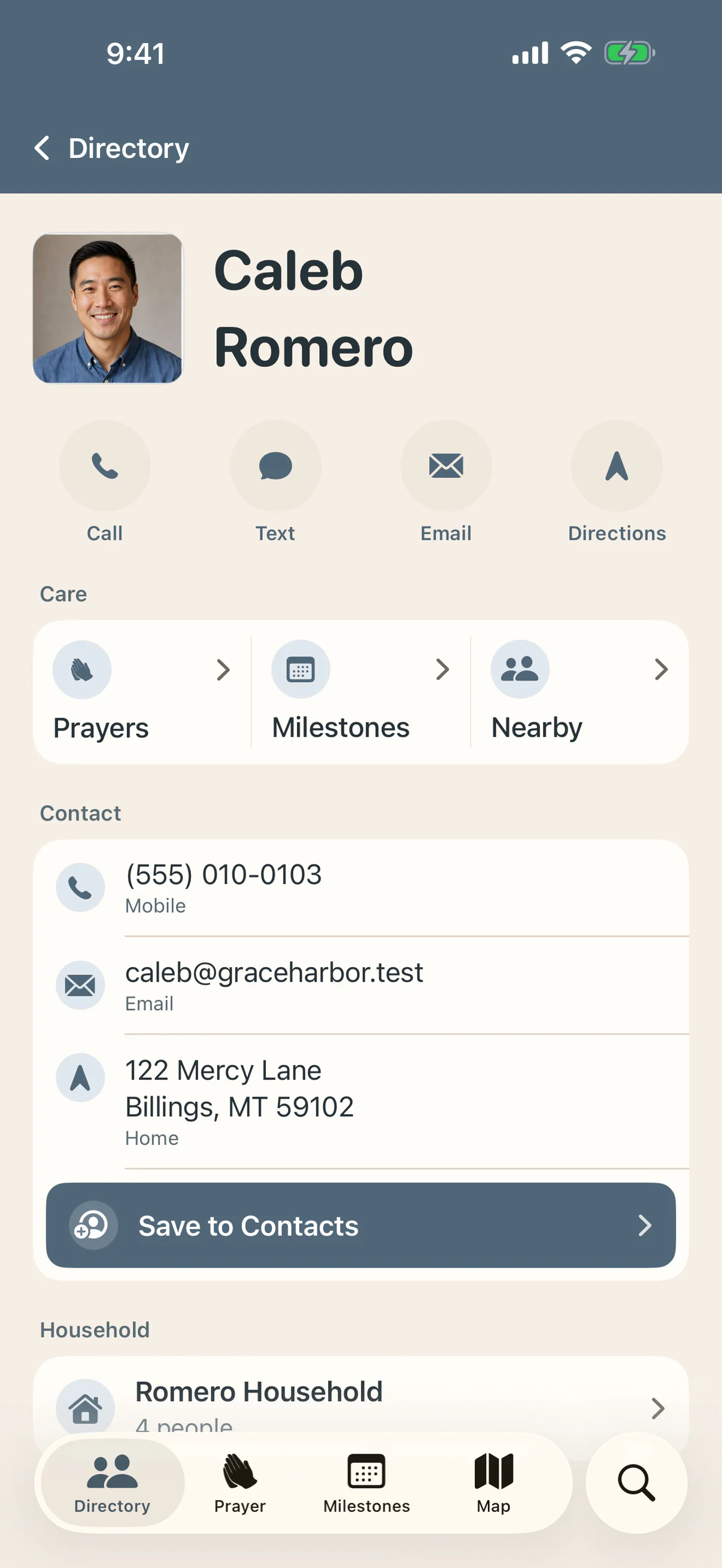The width and height of the screenshot is (722, 1568).
Task: Switch to the Map tab
Action: tap(494, 1483)
